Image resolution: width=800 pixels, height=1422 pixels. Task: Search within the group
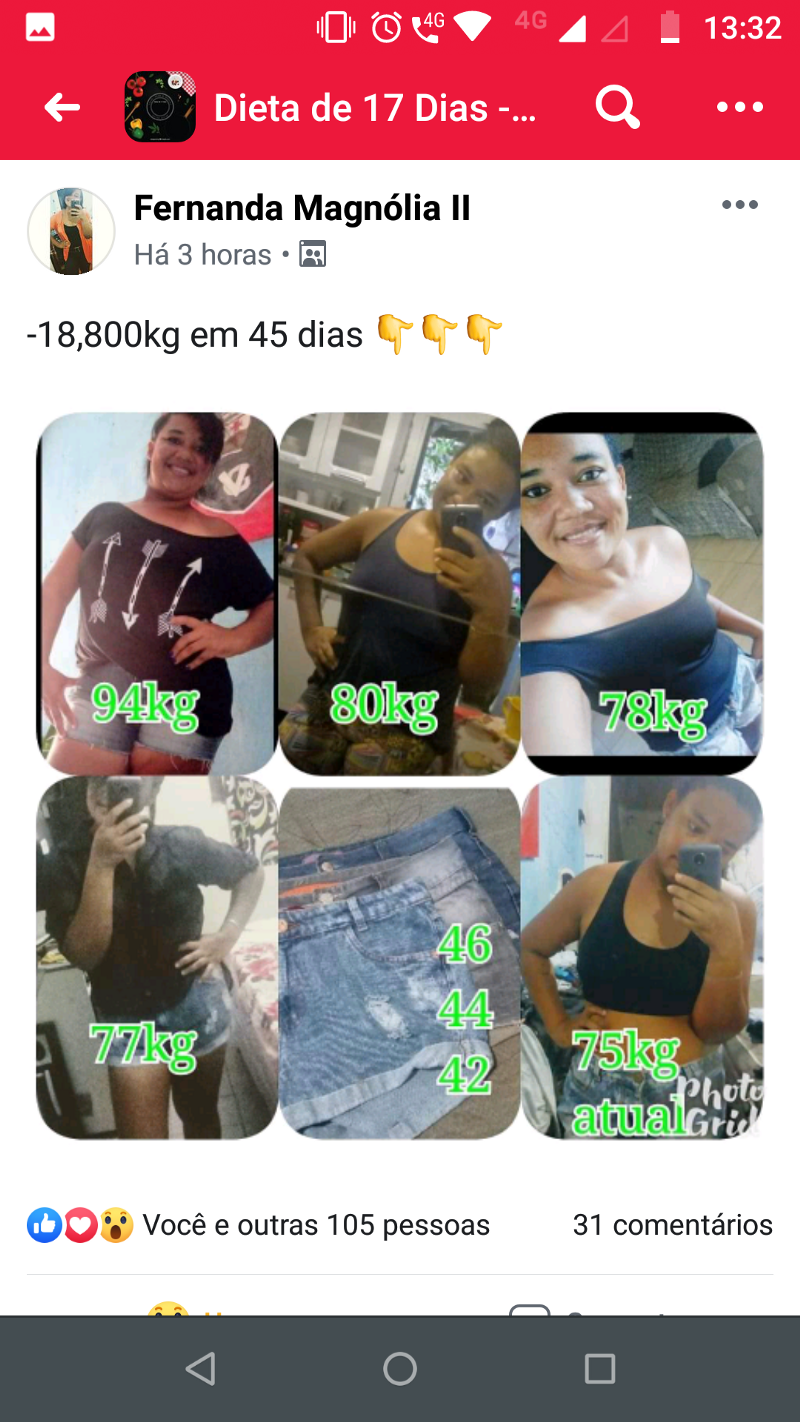617,106
